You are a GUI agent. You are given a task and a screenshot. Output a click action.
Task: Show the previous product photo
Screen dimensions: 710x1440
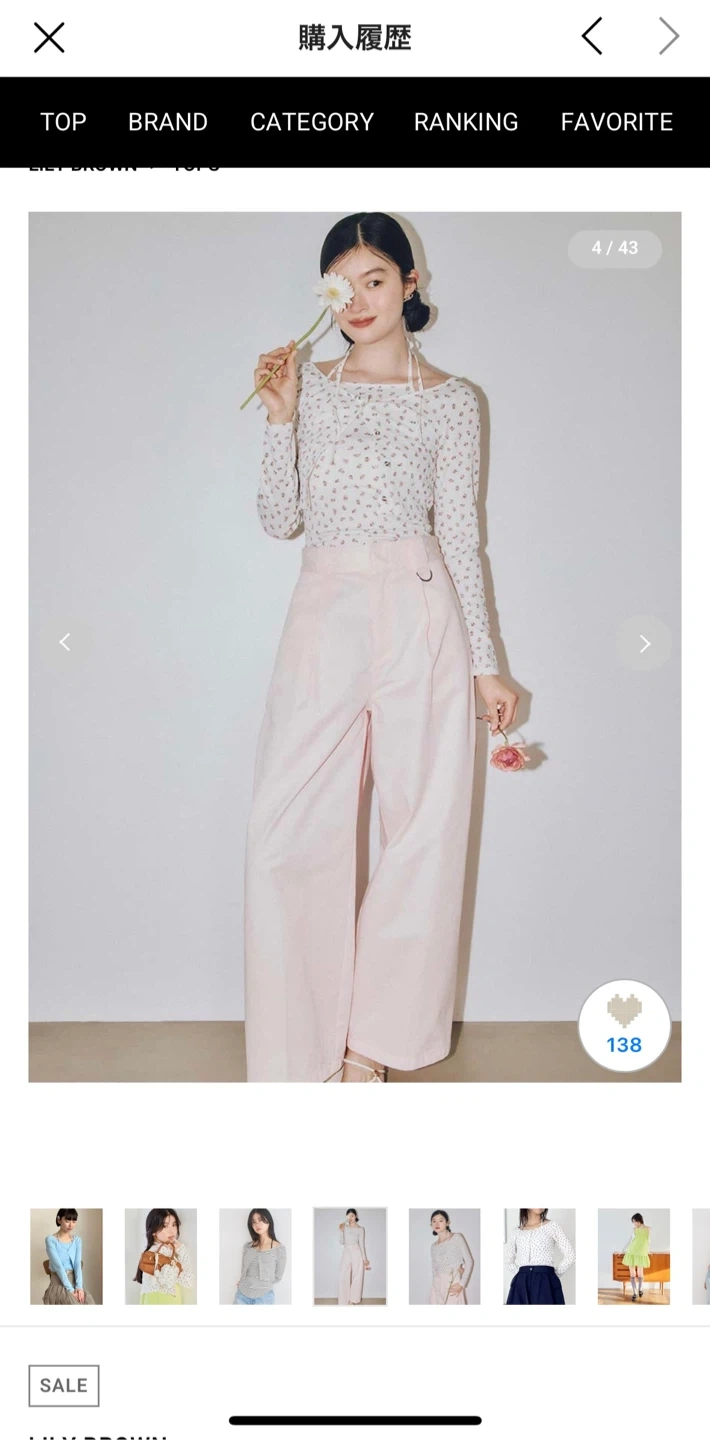coord(65,643)
